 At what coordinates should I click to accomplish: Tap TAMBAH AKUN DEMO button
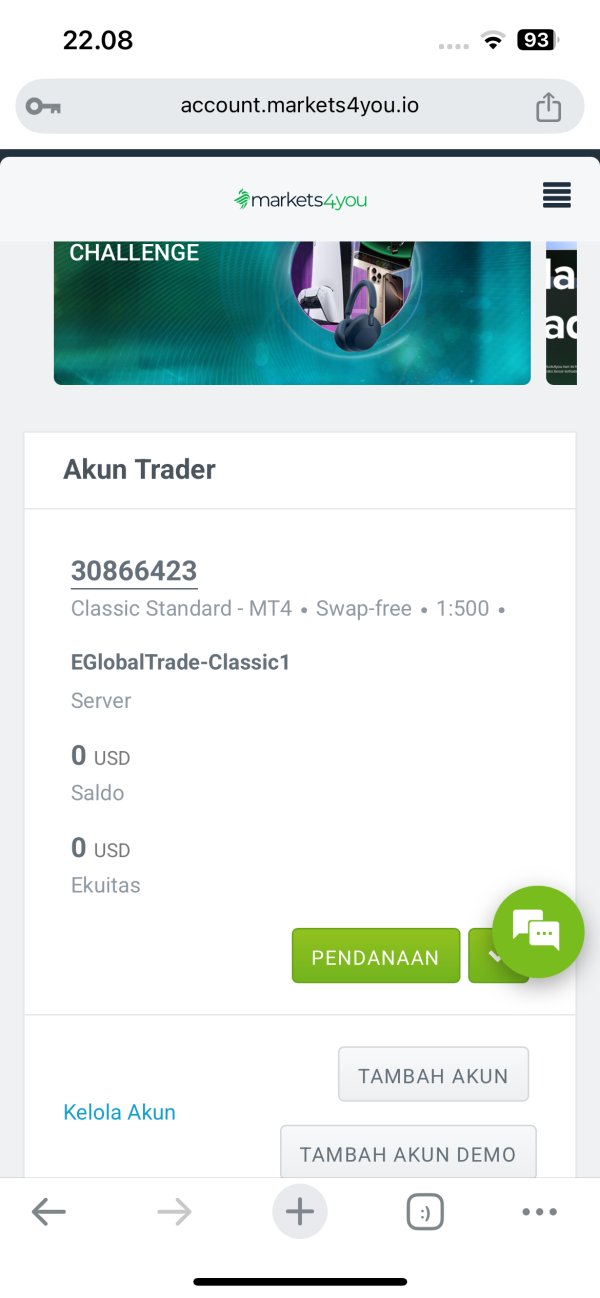[407, 1153]
